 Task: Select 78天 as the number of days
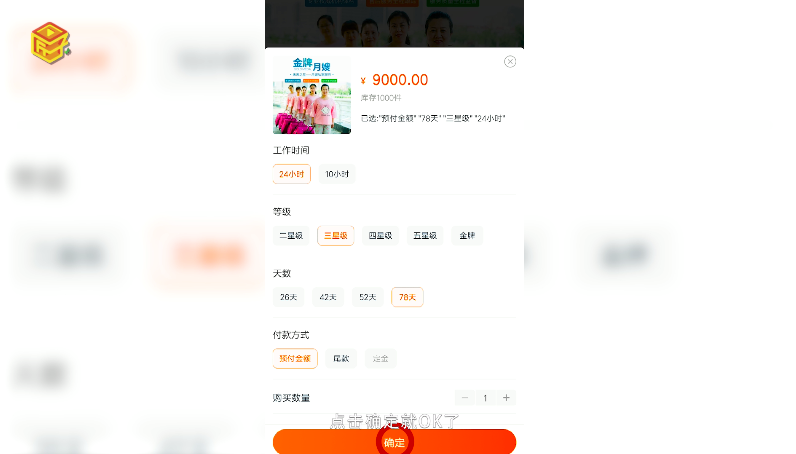click(407, 297)
